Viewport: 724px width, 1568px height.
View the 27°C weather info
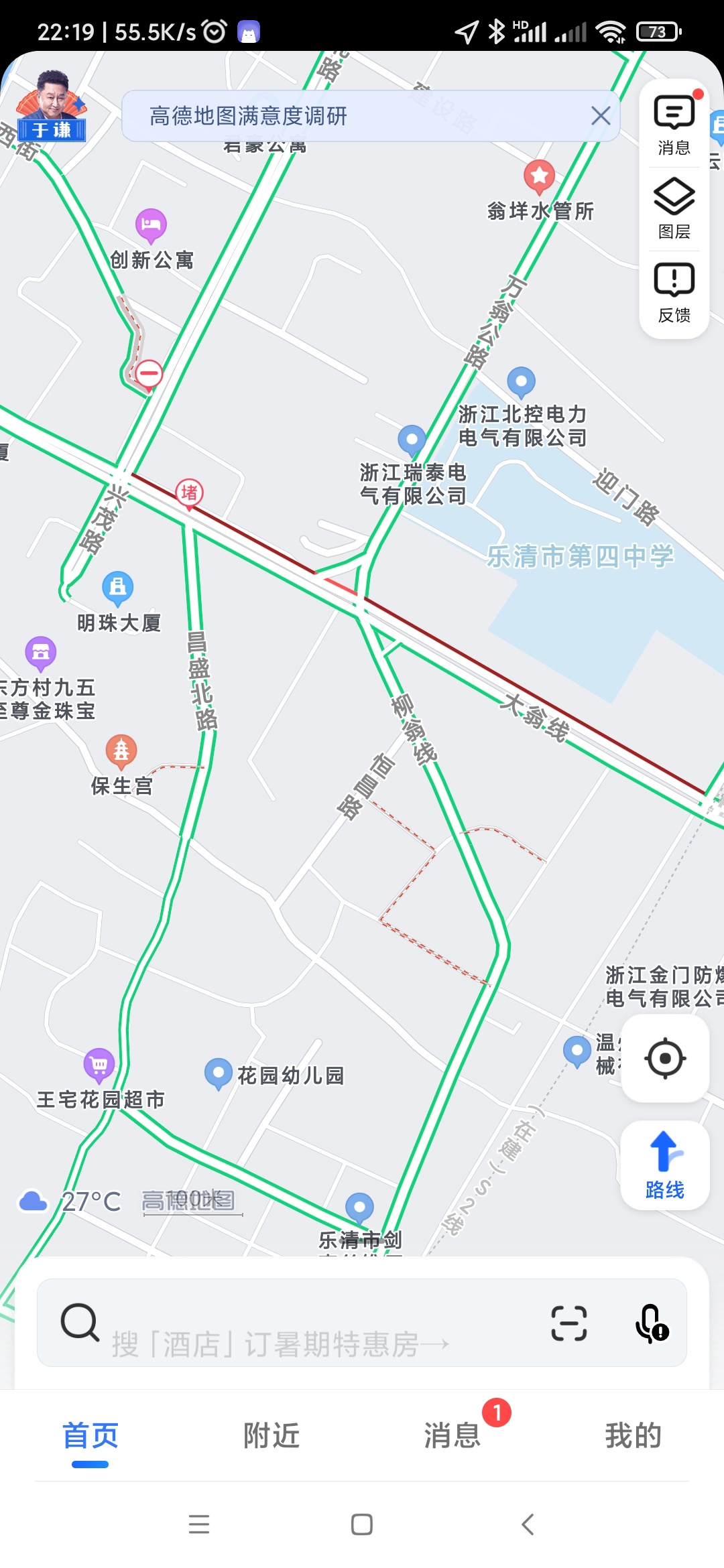tap(72, 1201)
